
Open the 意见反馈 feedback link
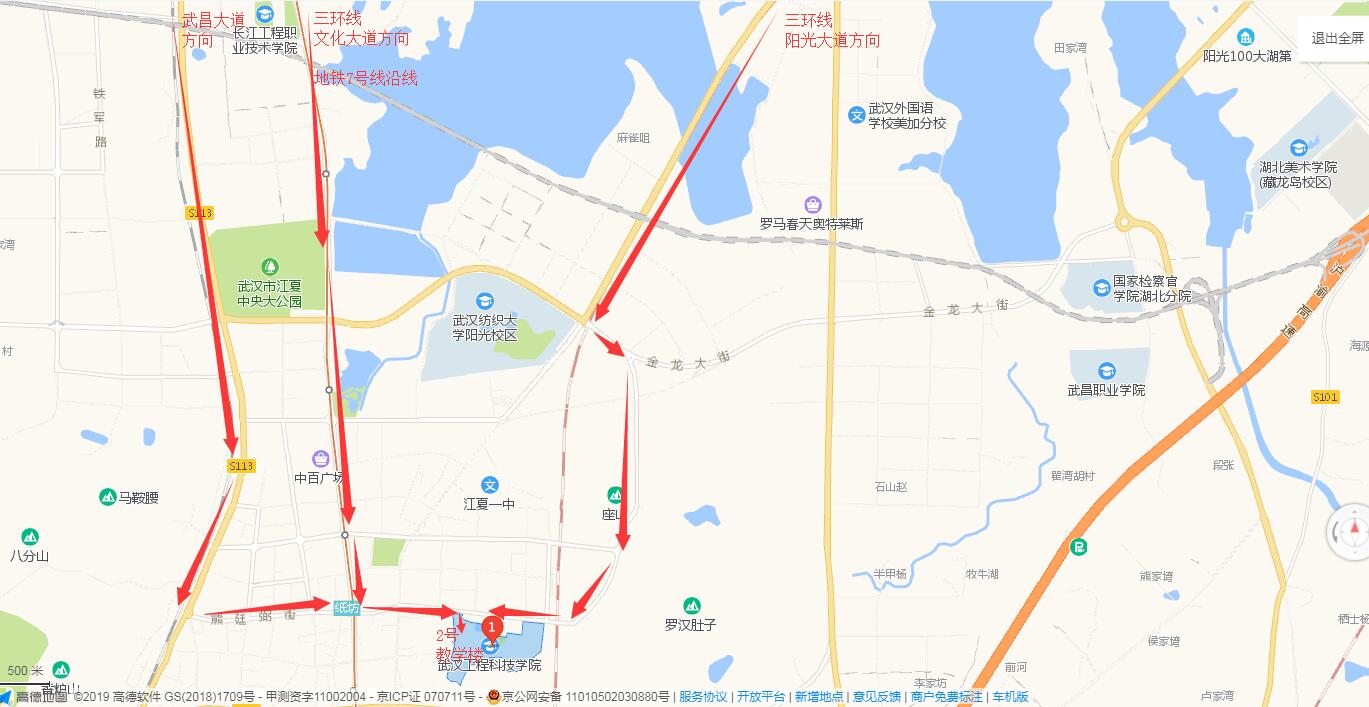[x=876, y=697]
